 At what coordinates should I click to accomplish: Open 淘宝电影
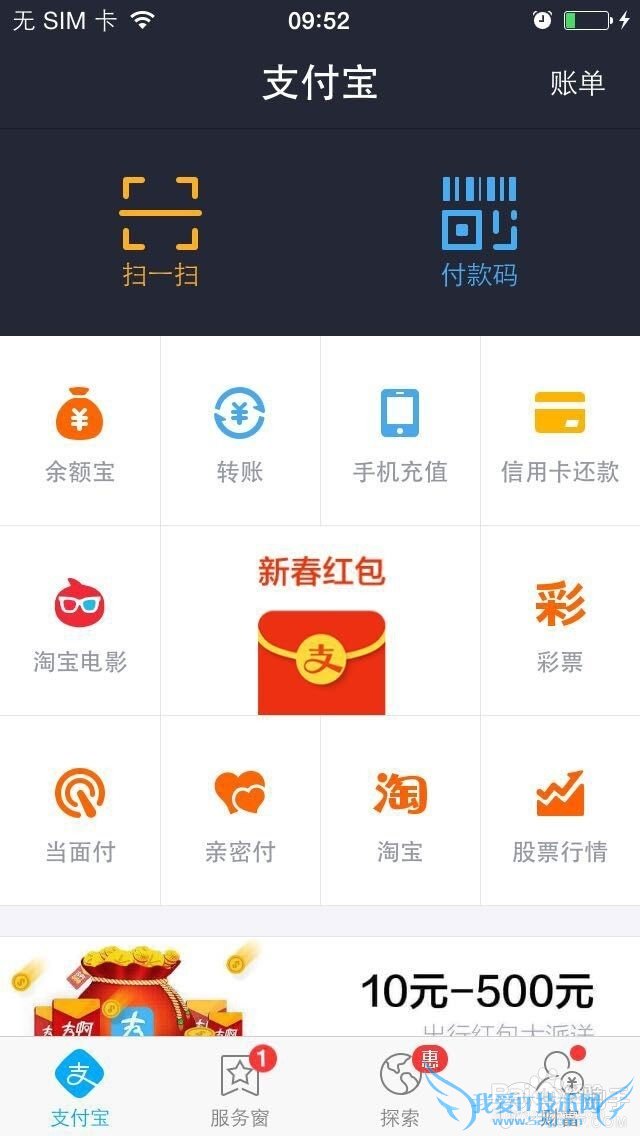[80, 622]
